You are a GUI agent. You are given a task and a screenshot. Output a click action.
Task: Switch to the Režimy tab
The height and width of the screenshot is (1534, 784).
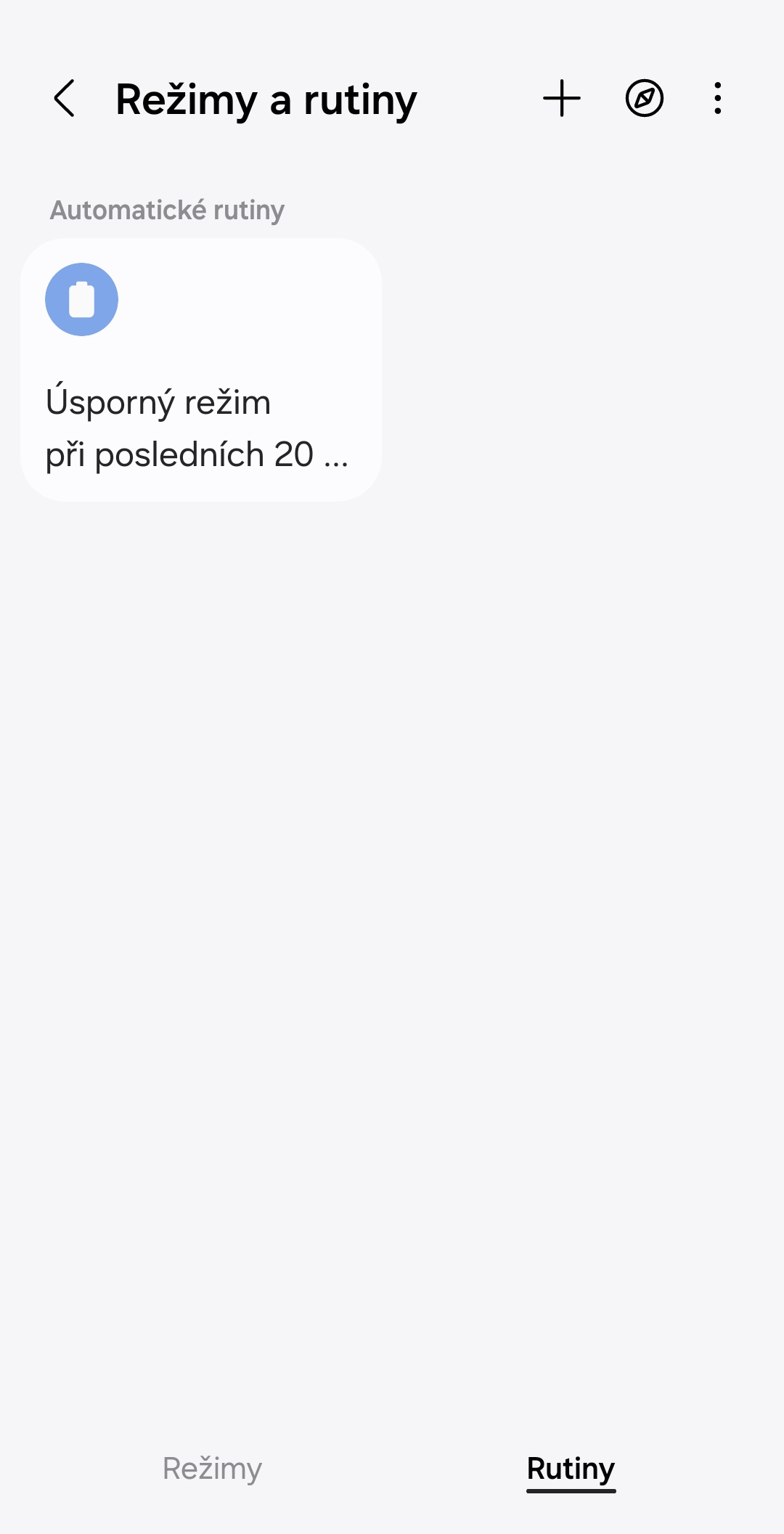pyautogui.click(x=212, y=1468)
